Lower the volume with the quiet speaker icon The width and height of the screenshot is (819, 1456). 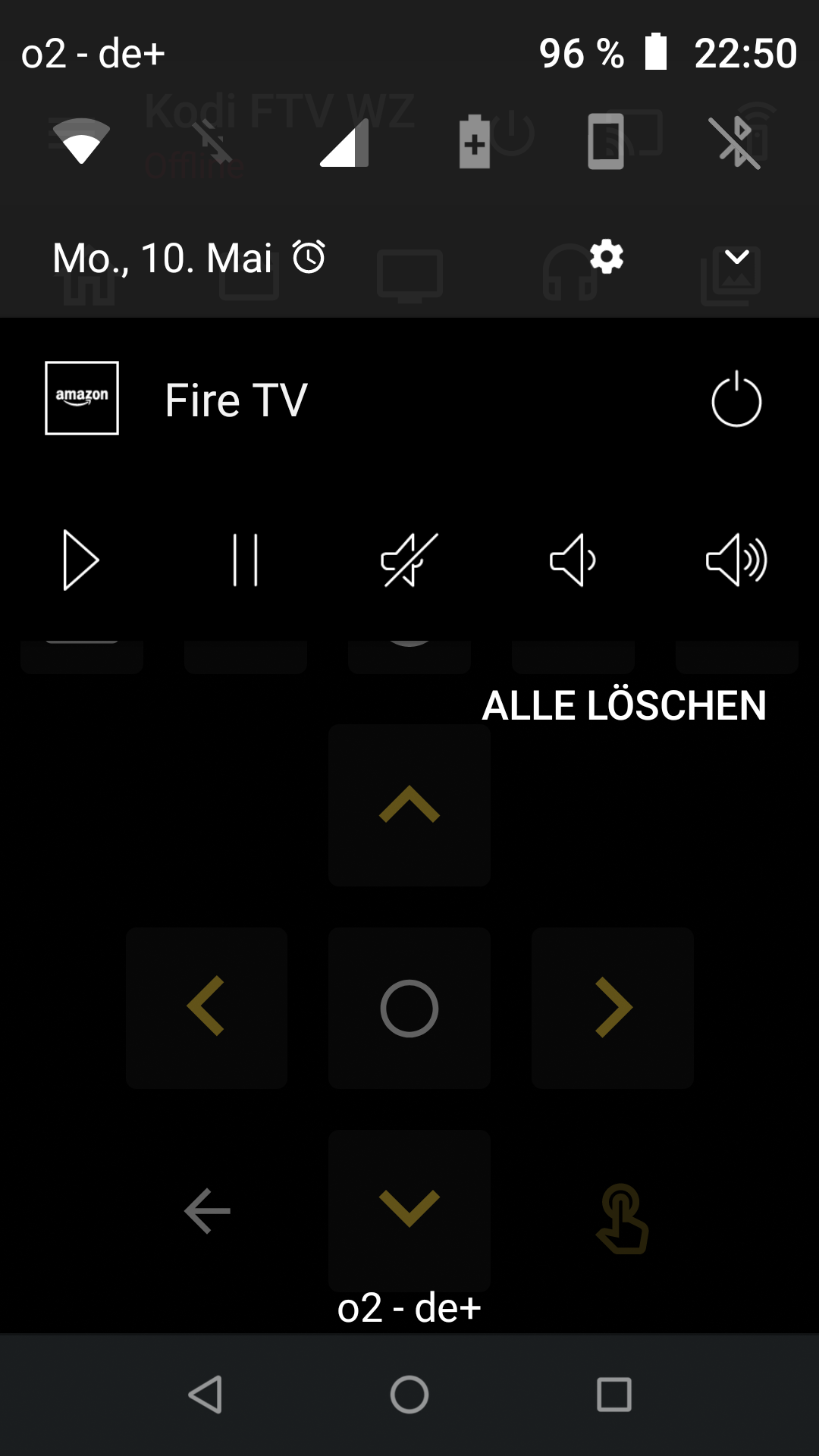[573, 560]
